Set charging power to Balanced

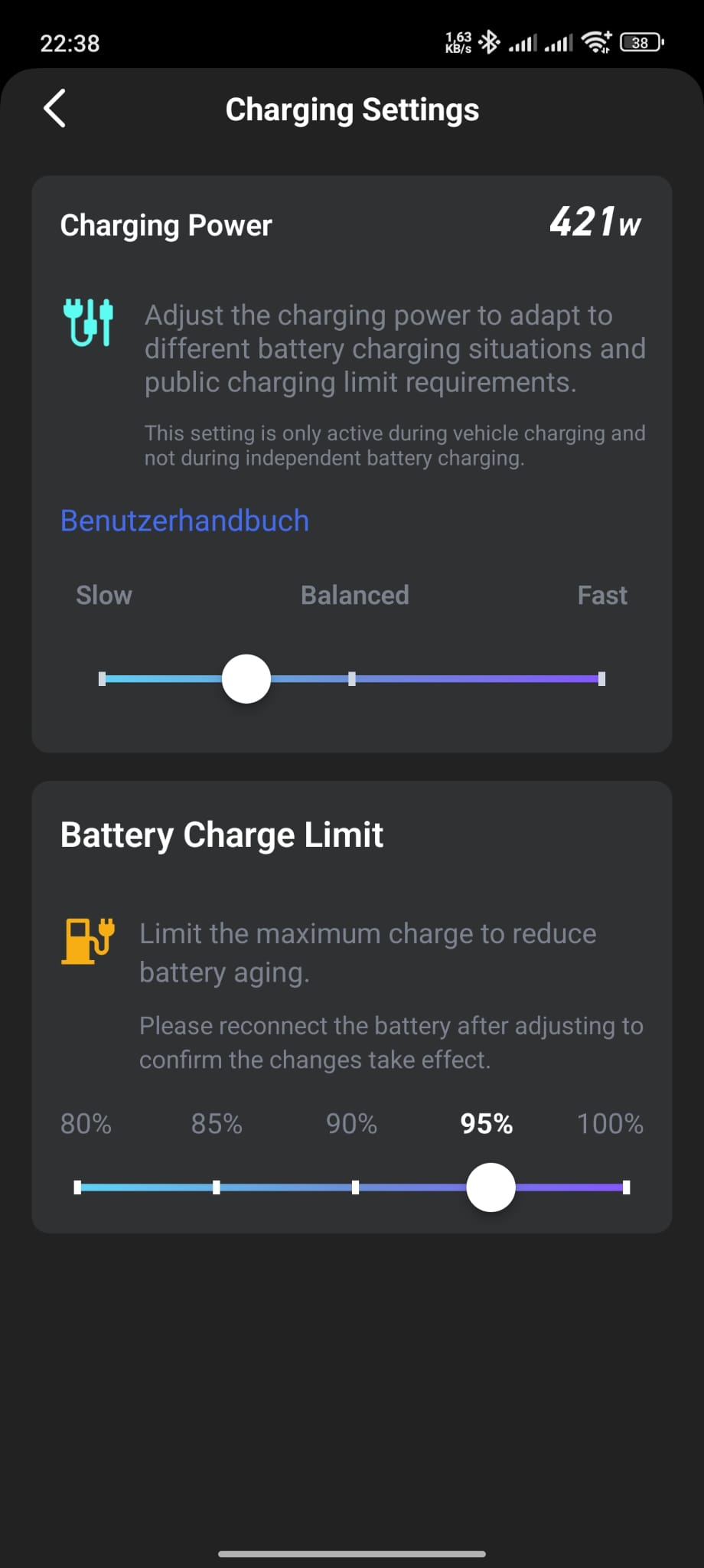[352, 678]
